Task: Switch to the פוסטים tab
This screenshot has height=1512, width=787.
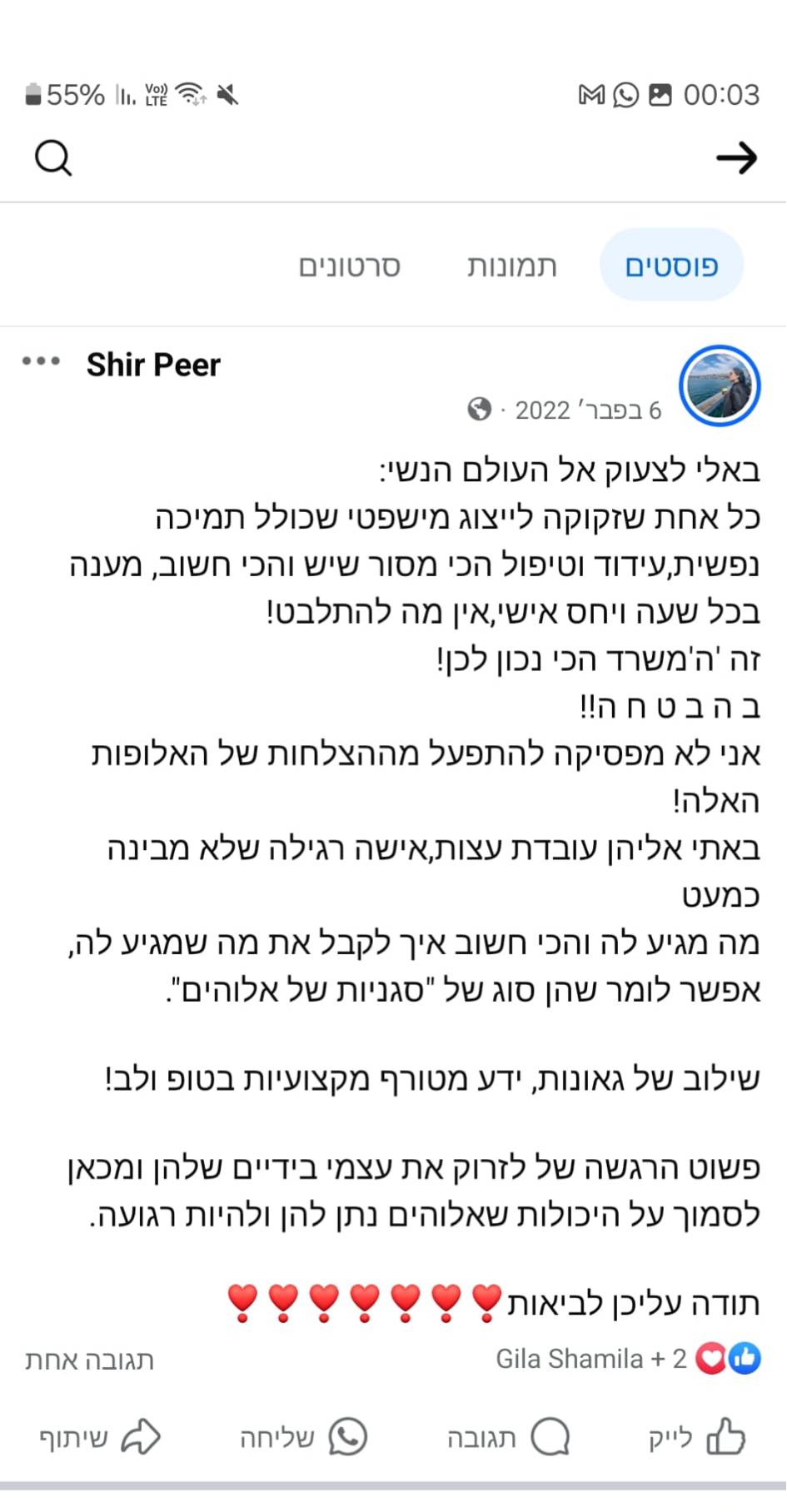Action: (671, 266)
